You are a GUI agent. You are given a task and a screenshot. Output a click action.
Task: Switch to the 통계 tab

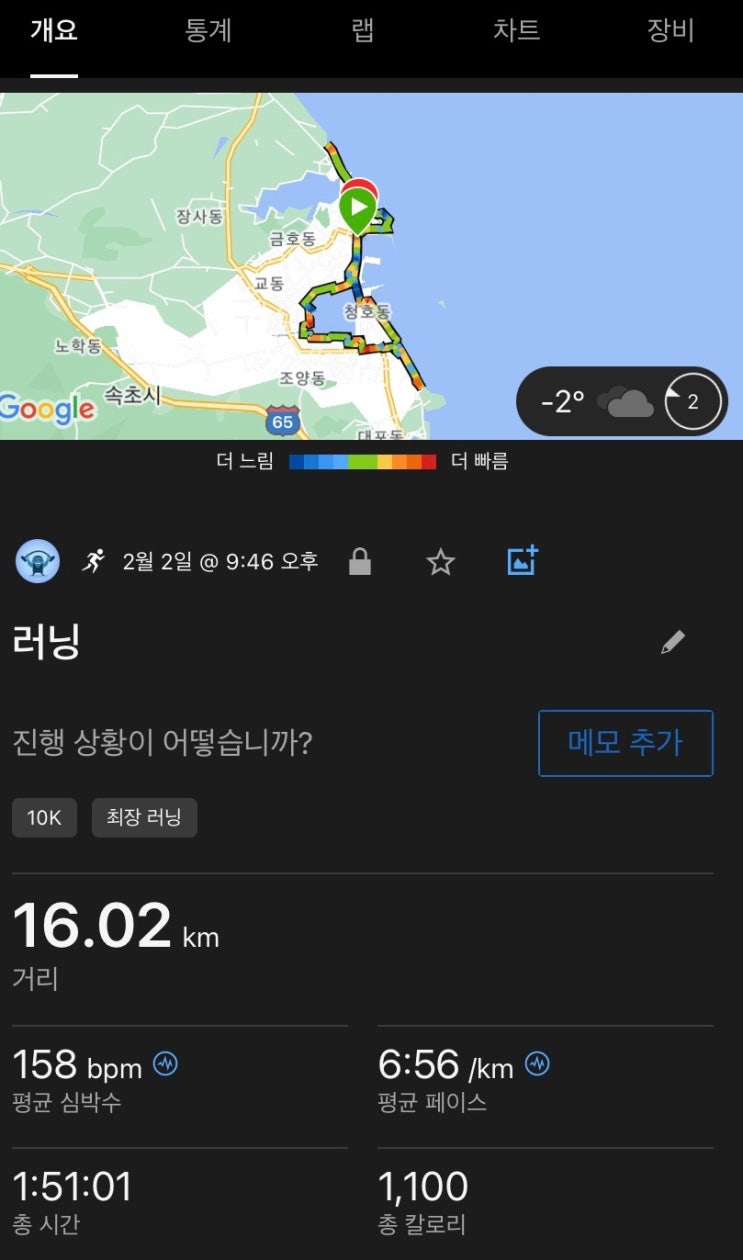[208, 30]
